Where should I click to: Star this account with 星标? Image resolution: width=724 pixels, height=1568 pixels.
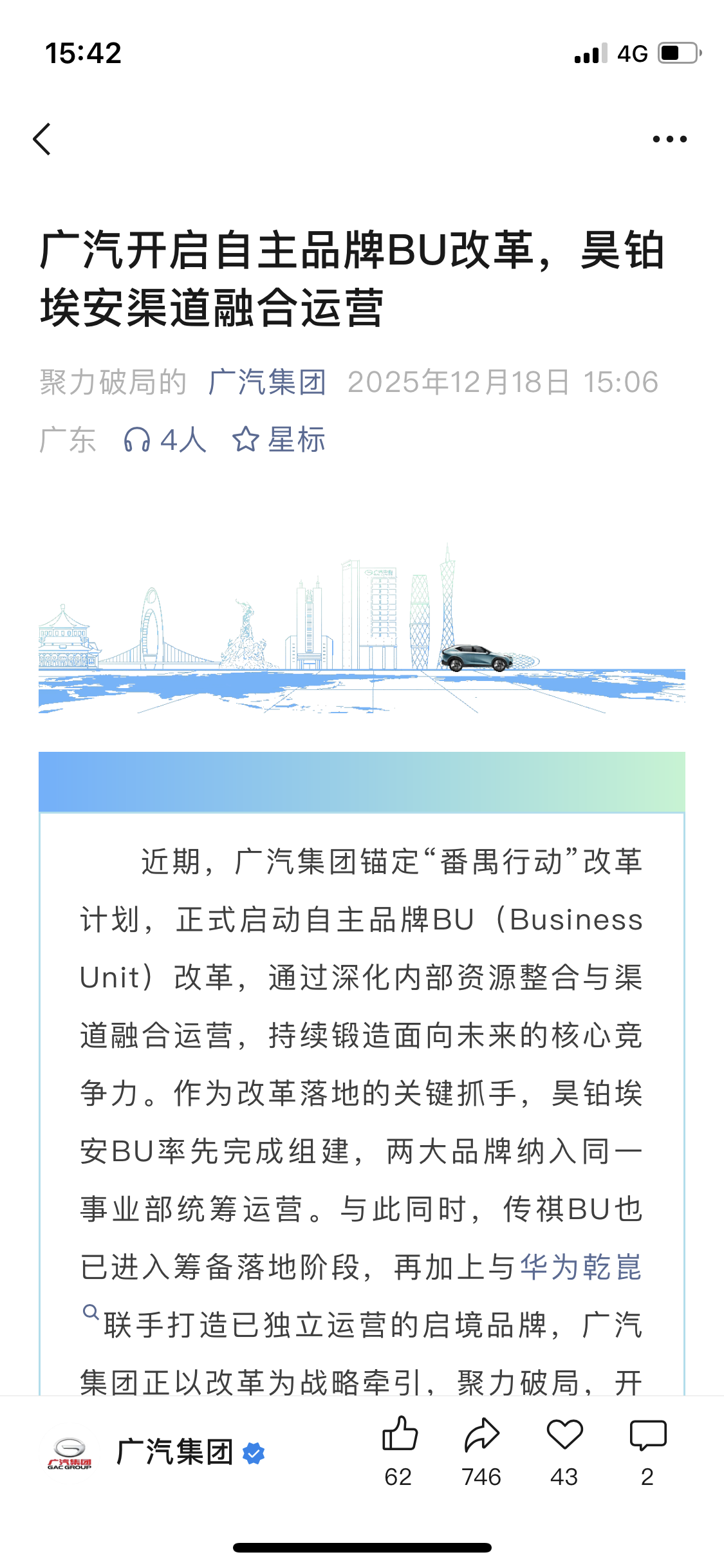tap(279, 440)
